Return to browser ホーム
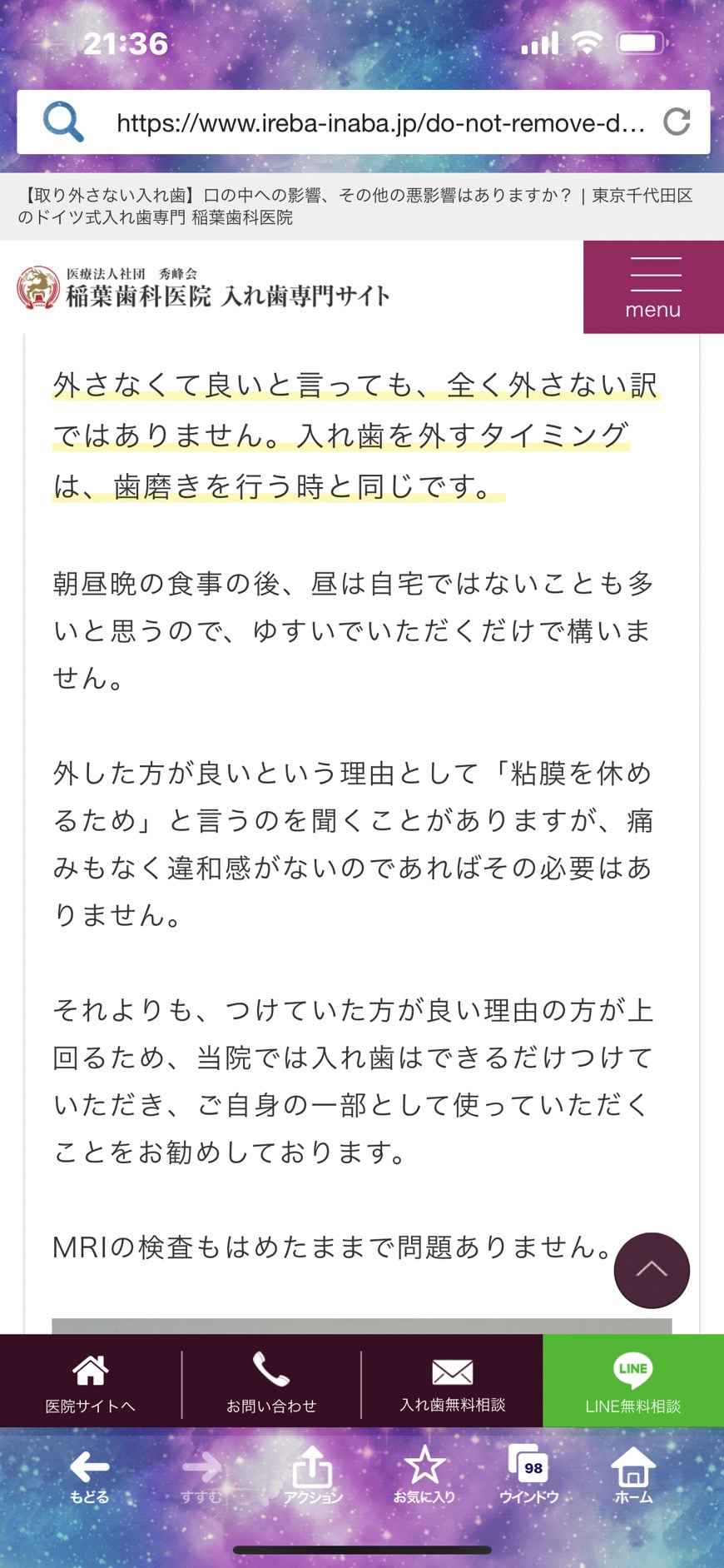The width and height of the screenshot is (724, 1568). 633,1476
